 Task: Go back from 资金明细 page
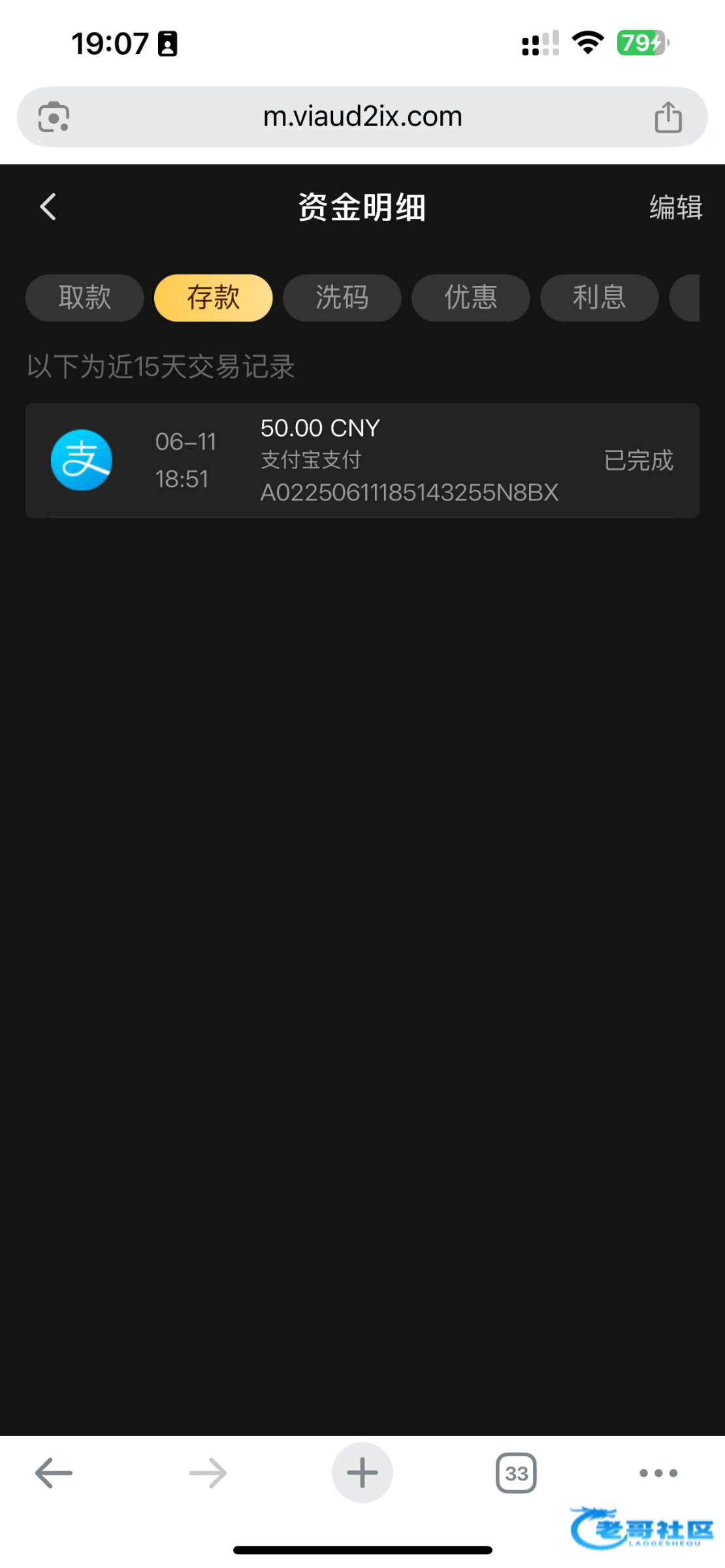pos(48,207)
